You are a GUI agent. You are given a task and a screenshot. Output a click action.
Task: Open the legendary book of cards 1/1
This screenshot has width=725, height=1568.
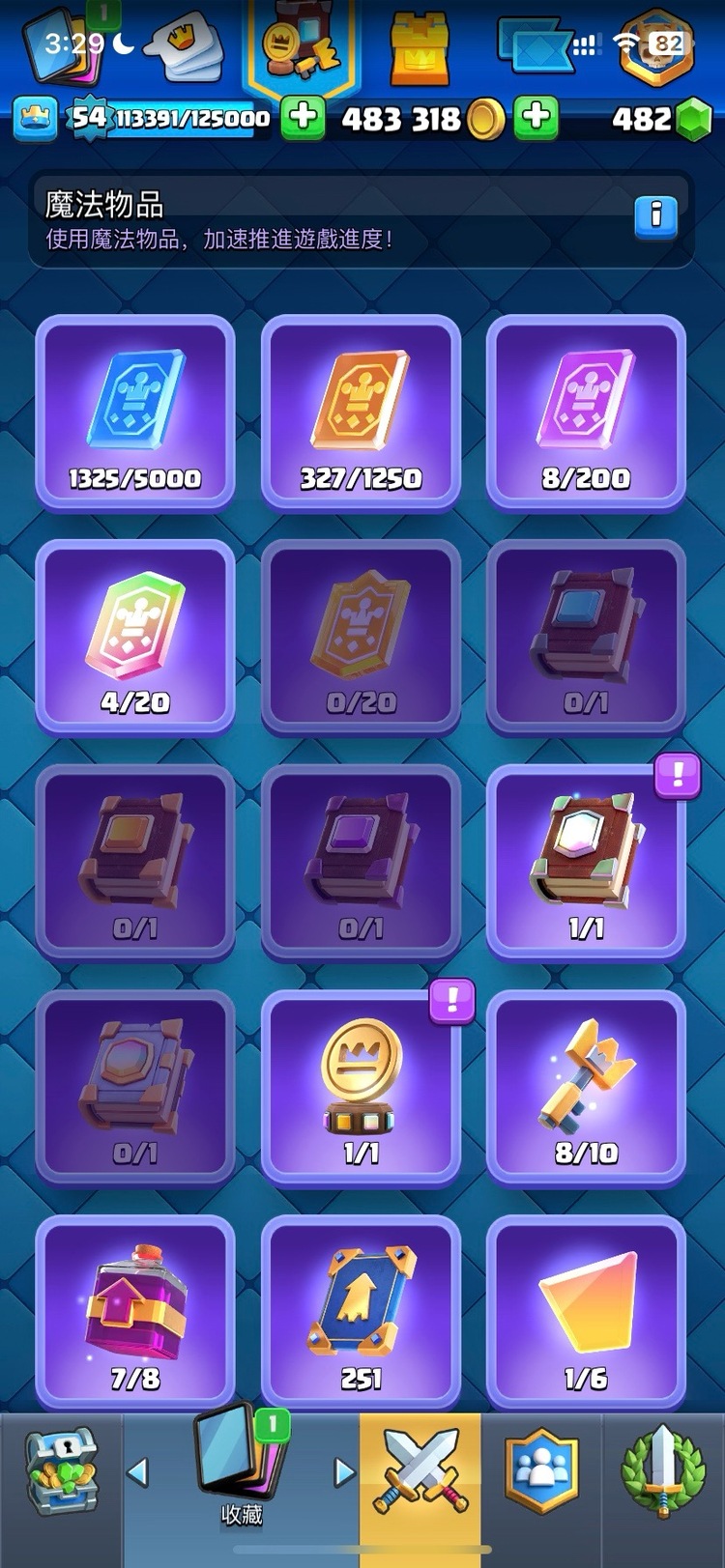pos(586,862)
